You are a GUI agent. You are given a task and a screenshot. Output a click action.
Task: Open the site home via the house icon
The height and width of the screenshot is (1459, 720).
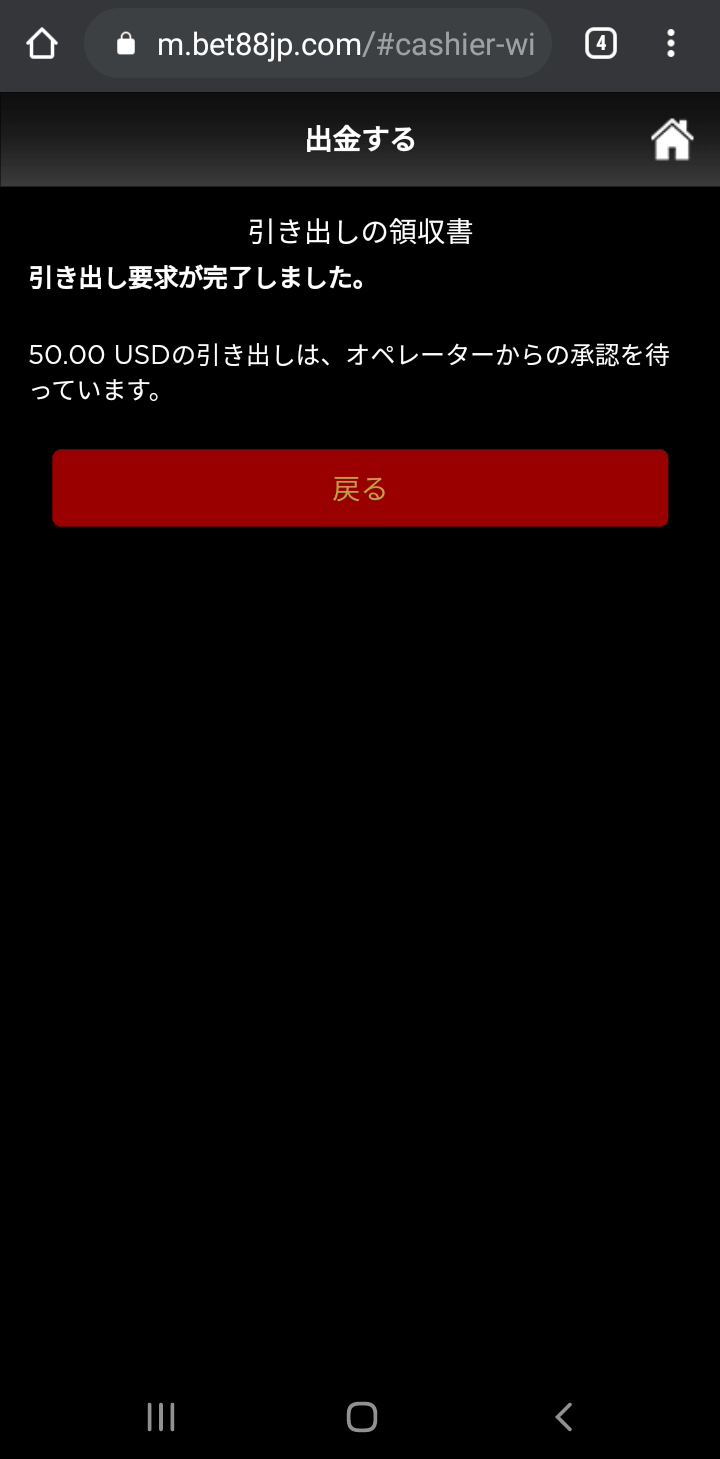672,140
